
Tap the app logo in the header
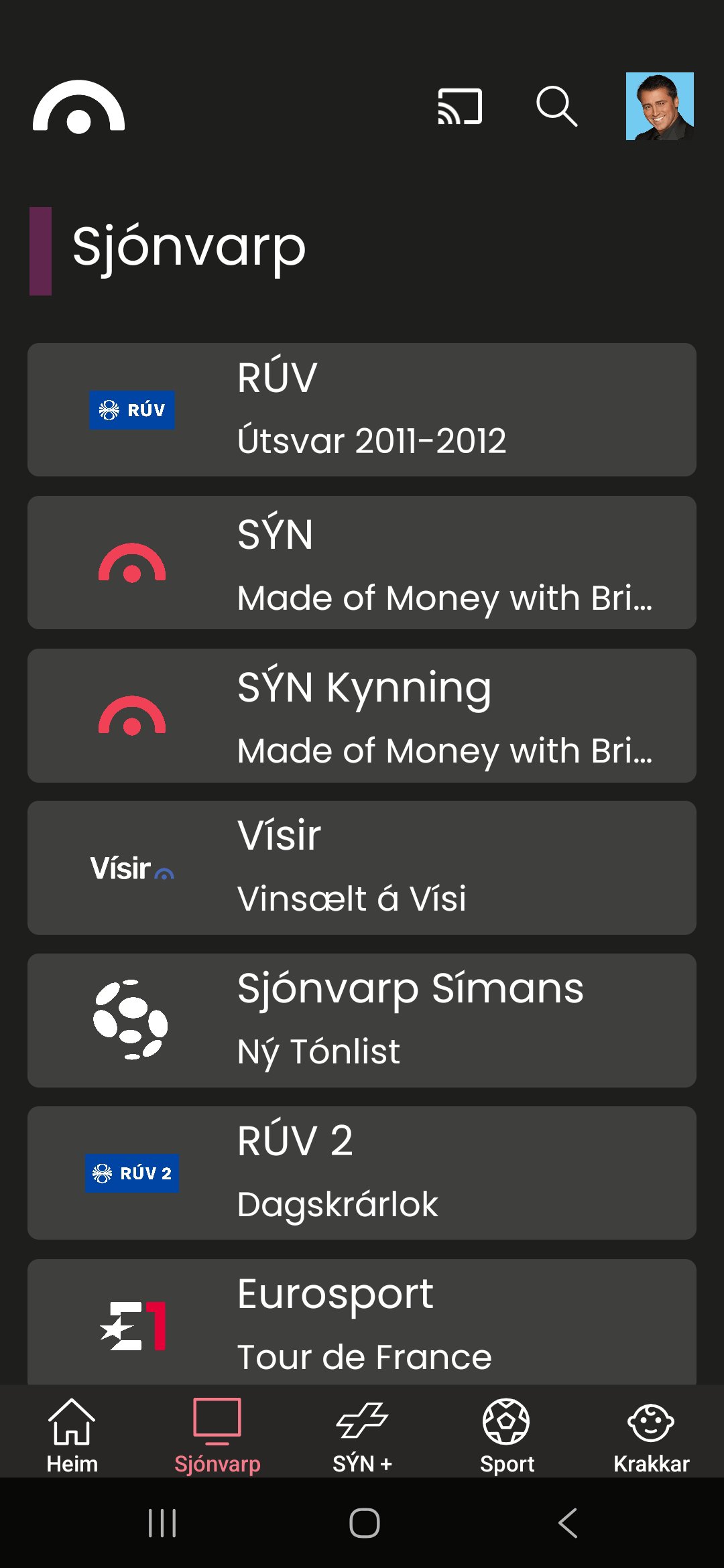tap(79, 107)
